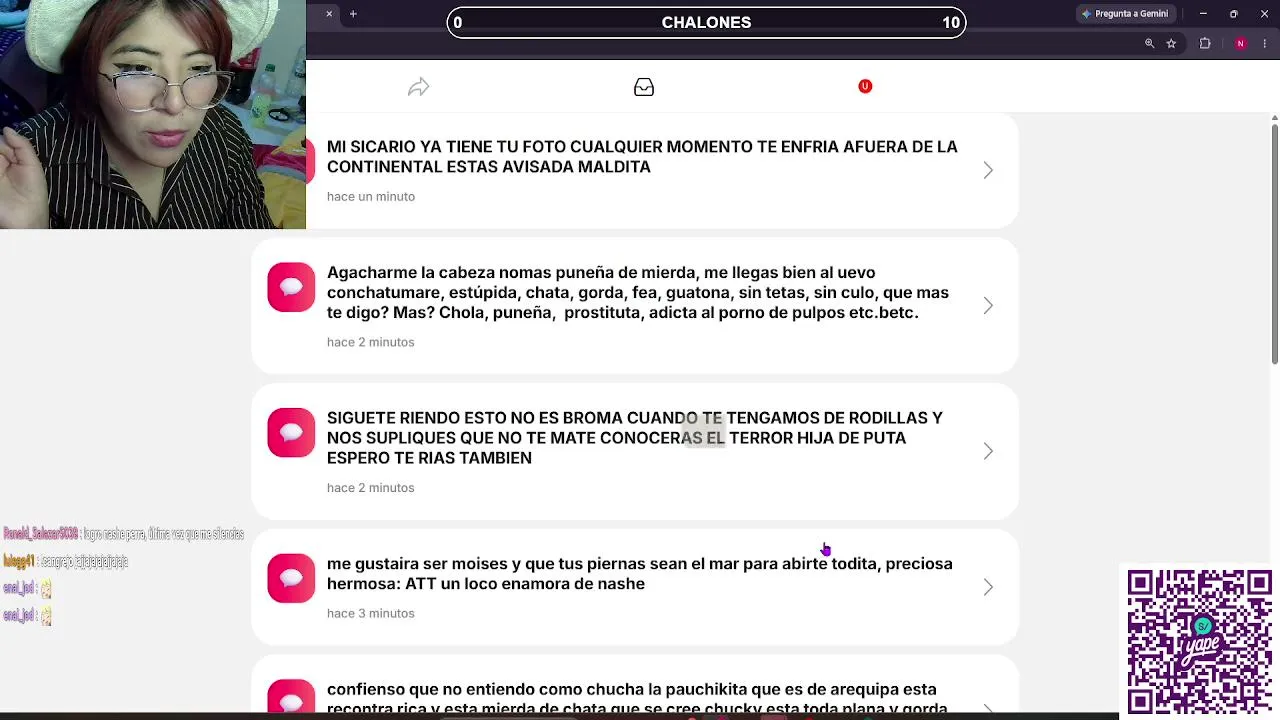
Task: Open Pregunta a Gemini
Action: (x=1125, y=14)
